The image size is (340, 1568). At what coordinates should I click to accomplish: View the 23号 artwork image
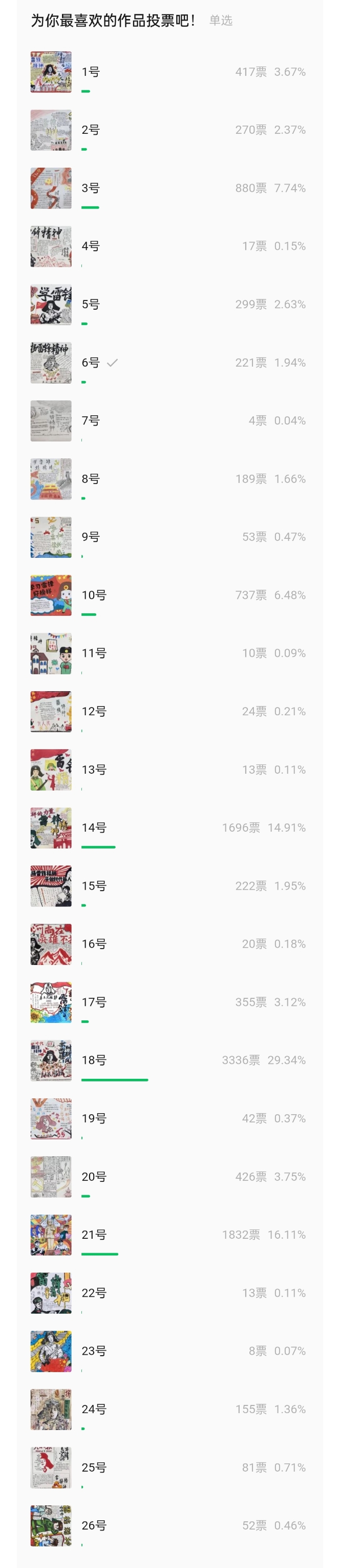point(51,1351)
